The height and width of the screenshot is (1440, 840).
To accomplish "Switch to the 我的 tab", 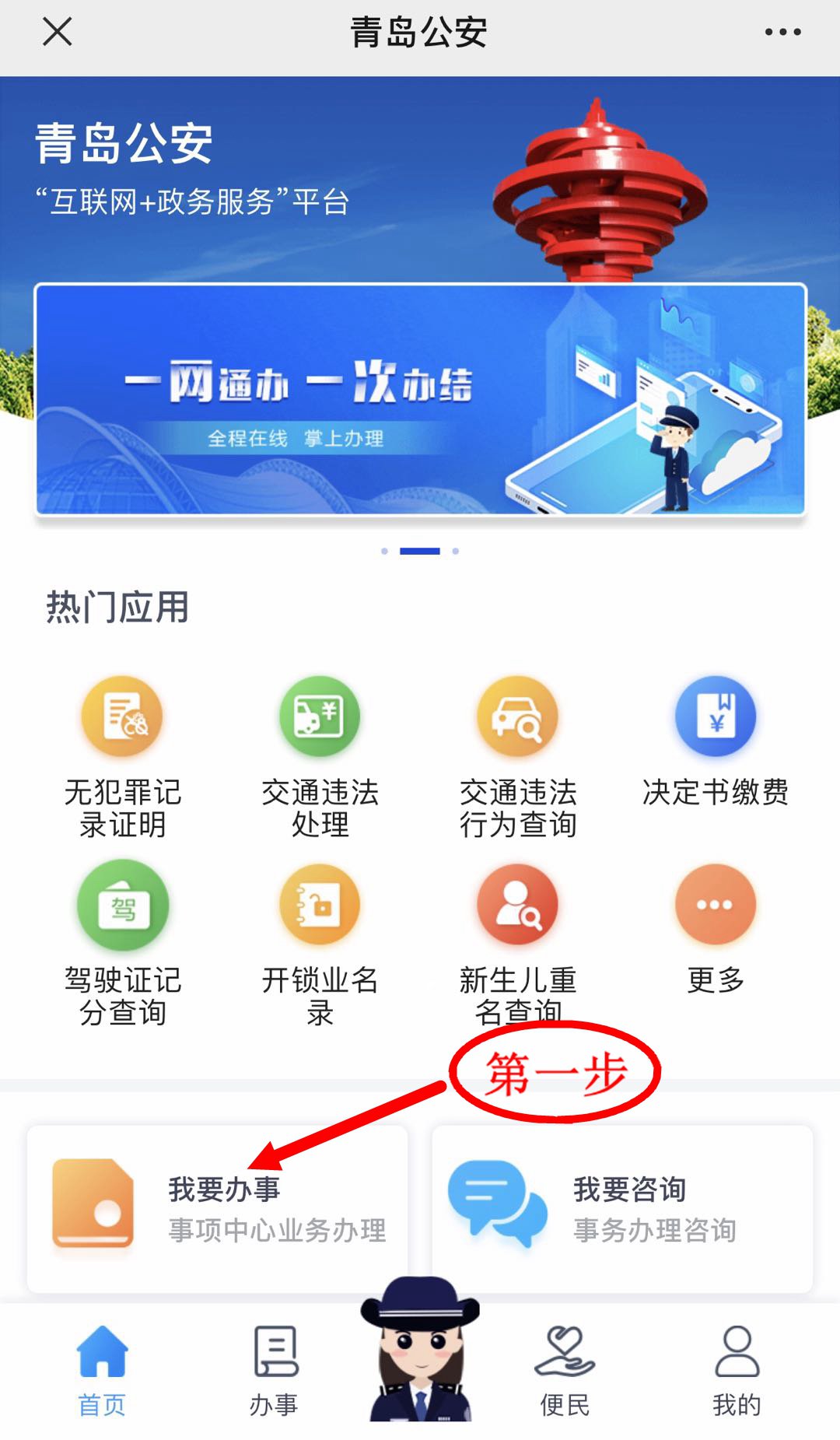I will tap(737, 1371).
